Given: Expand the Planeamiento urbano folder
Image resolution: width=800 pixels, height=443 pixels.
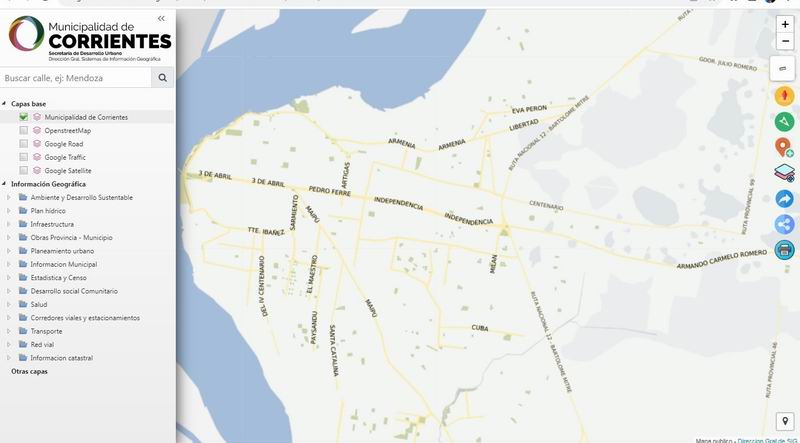Looking at the screenshot, I should point(9,251).
